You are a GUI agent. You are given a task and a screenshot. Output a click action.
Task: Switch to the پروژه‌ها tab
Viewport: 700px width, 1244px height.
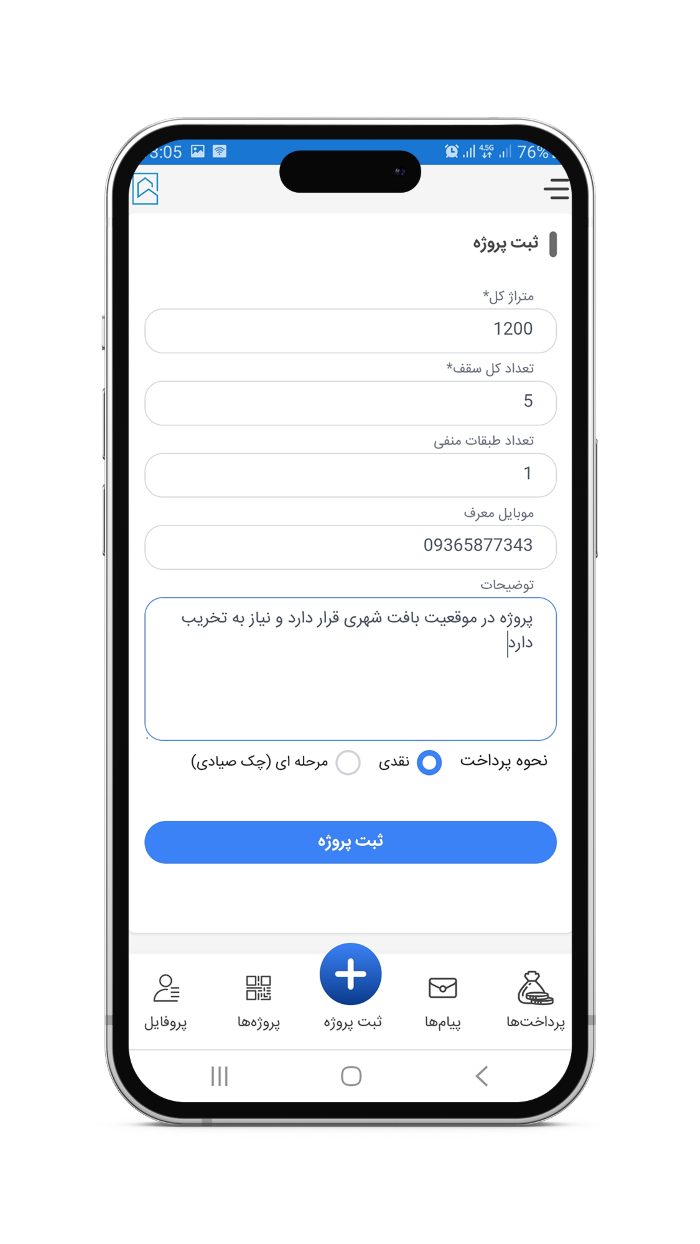pyautogui.click(x=258, y=1000)
